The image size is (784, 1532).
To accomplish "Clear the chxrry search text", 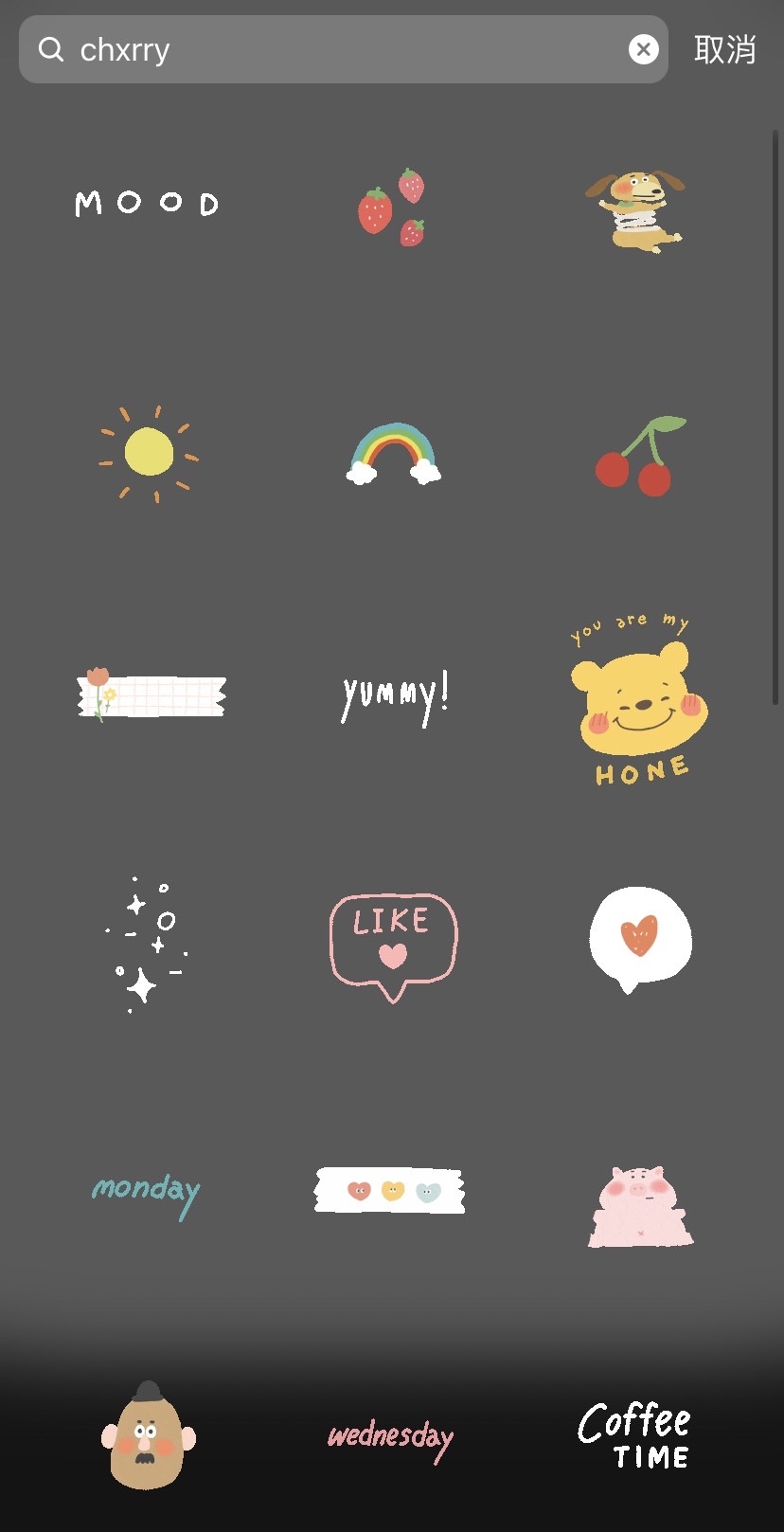I will tap(643, 49).
